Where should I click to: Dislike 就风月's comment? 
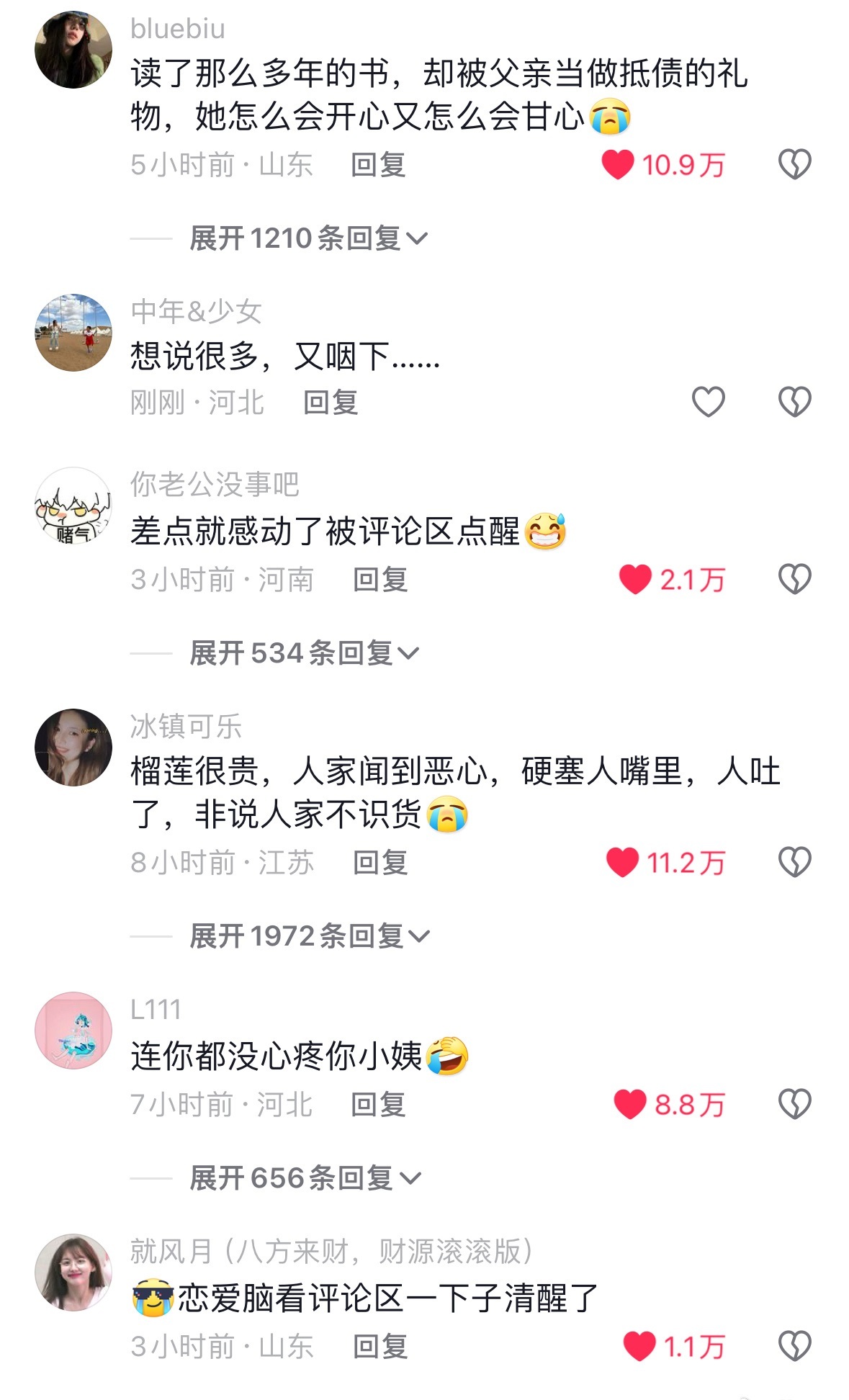pos(794,1346)
